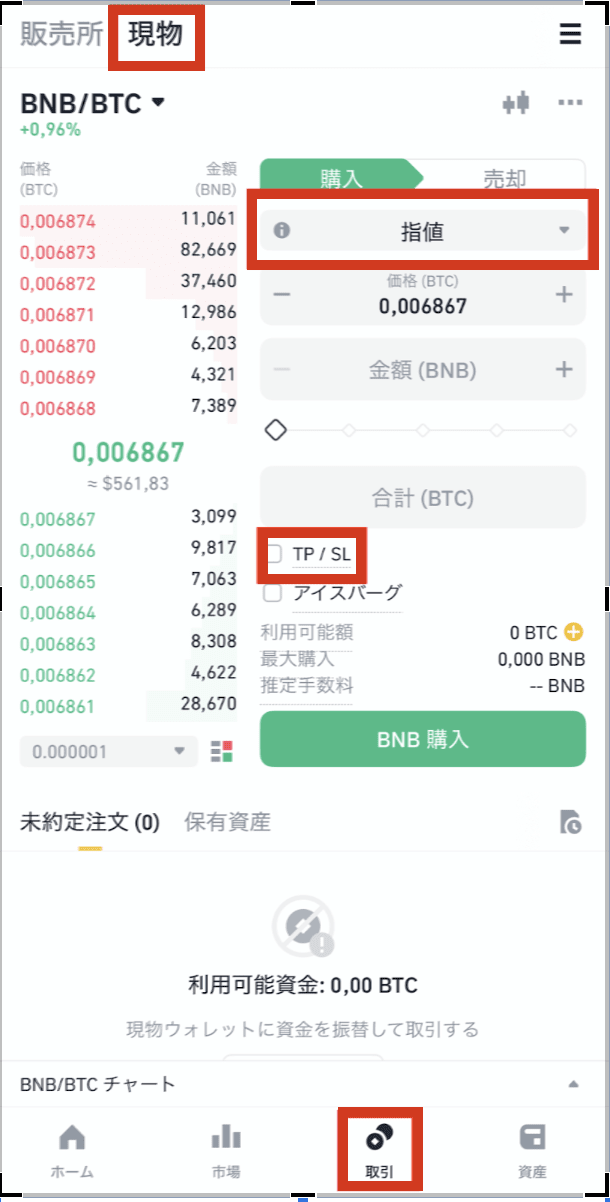610x1202 pixels.
Task: Expand the BNB/BTC チャート panel
Action: [573, 1084]
